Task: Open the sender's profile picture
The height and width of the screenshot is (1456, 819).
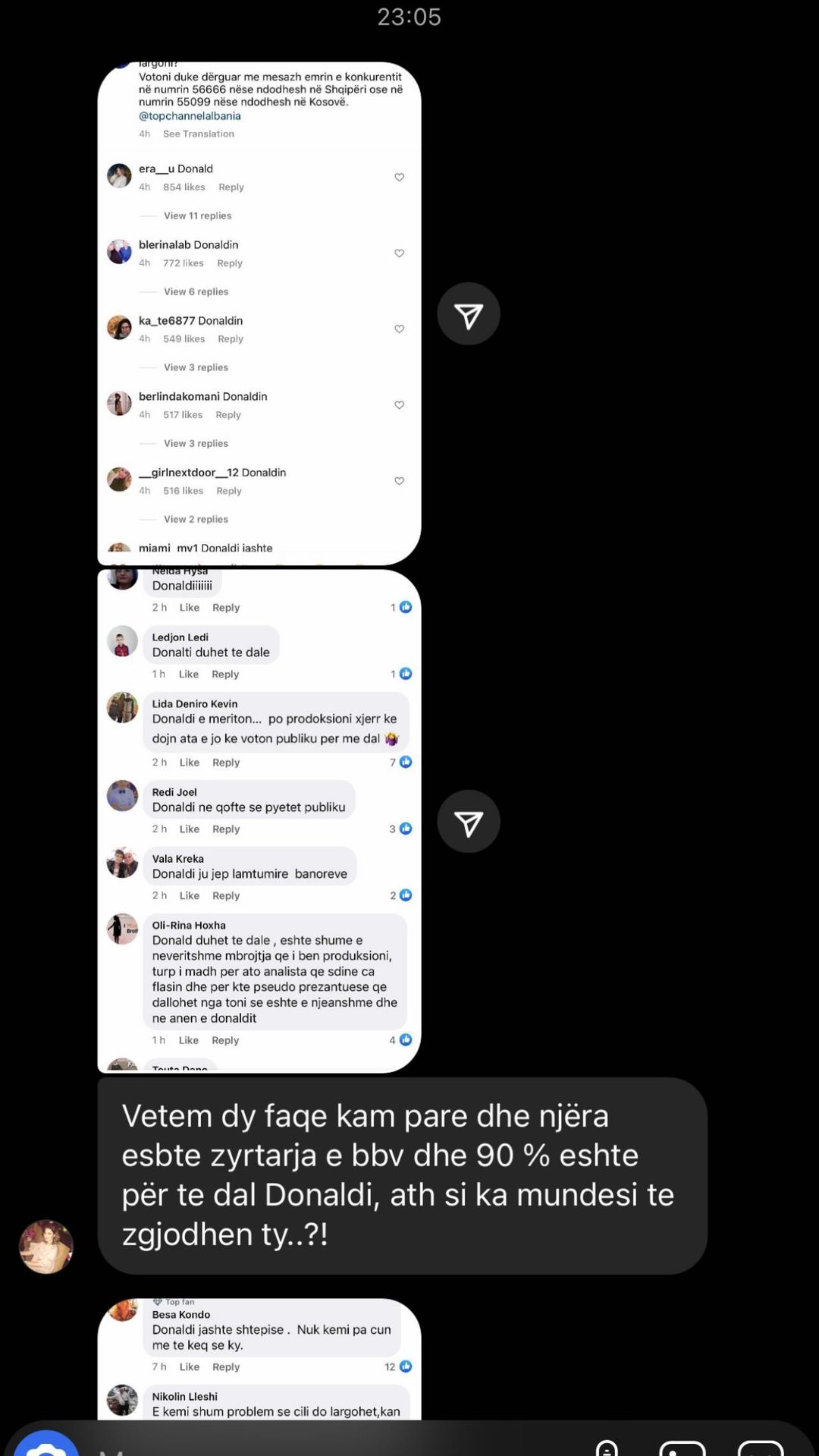Action: click(45, 1246)
